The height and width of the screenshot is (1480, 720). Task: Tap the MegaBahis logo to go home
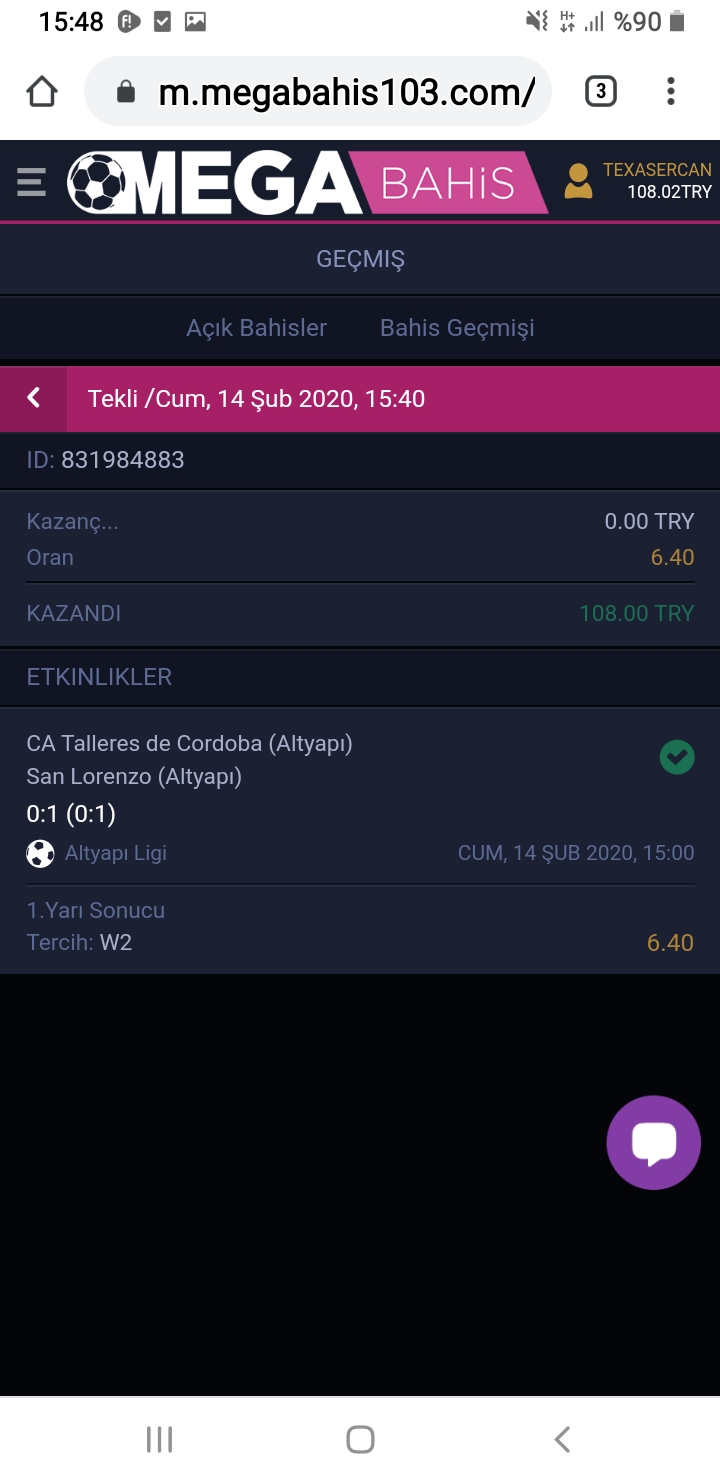click(x=307, y=182)
